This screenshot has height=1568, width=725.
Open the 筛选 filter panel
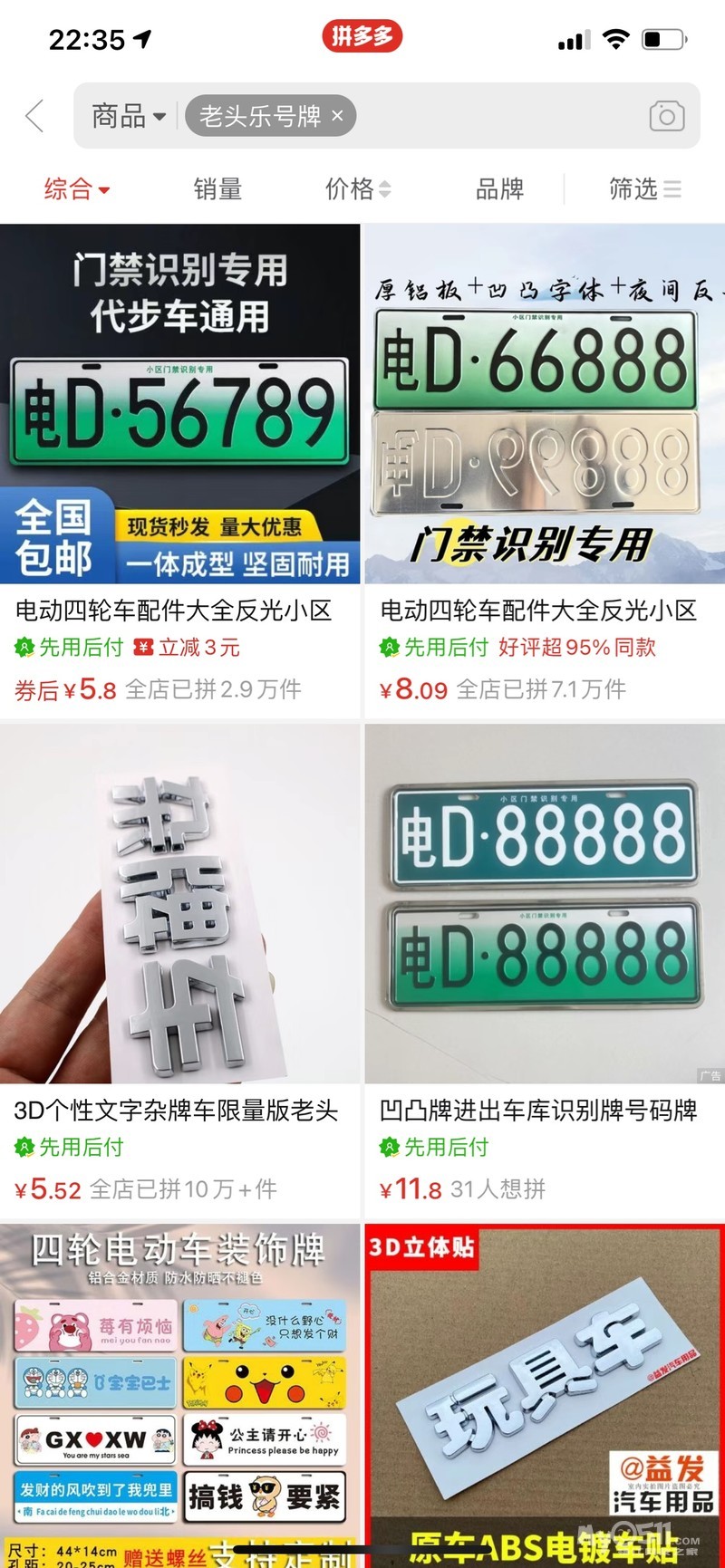(x=644, y=189)
